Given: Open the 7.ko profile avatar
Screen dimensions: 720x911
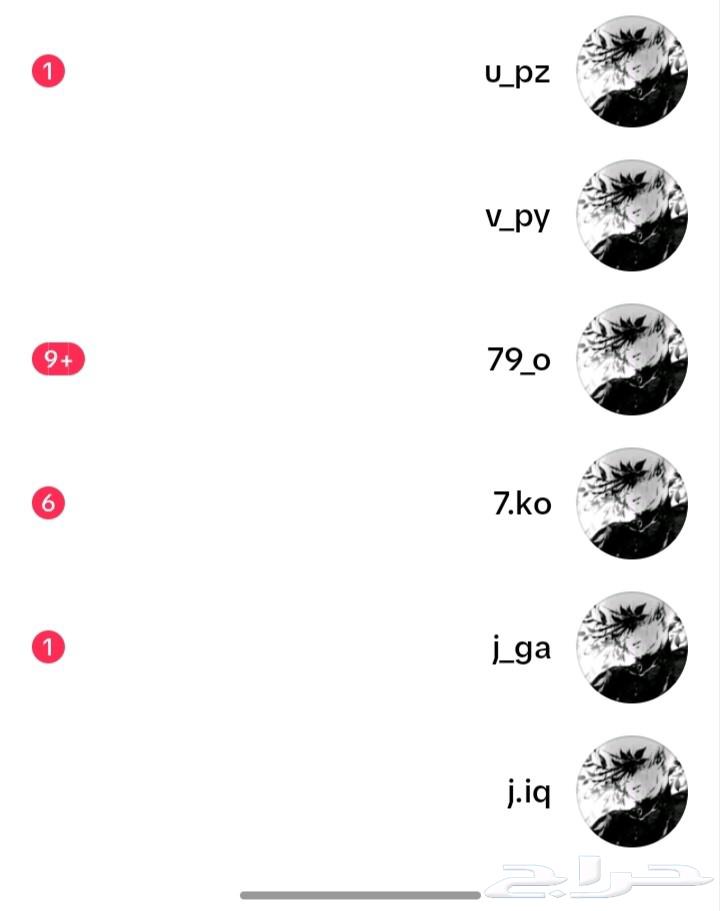Looking at the screenshot, I should pos(630,503).
